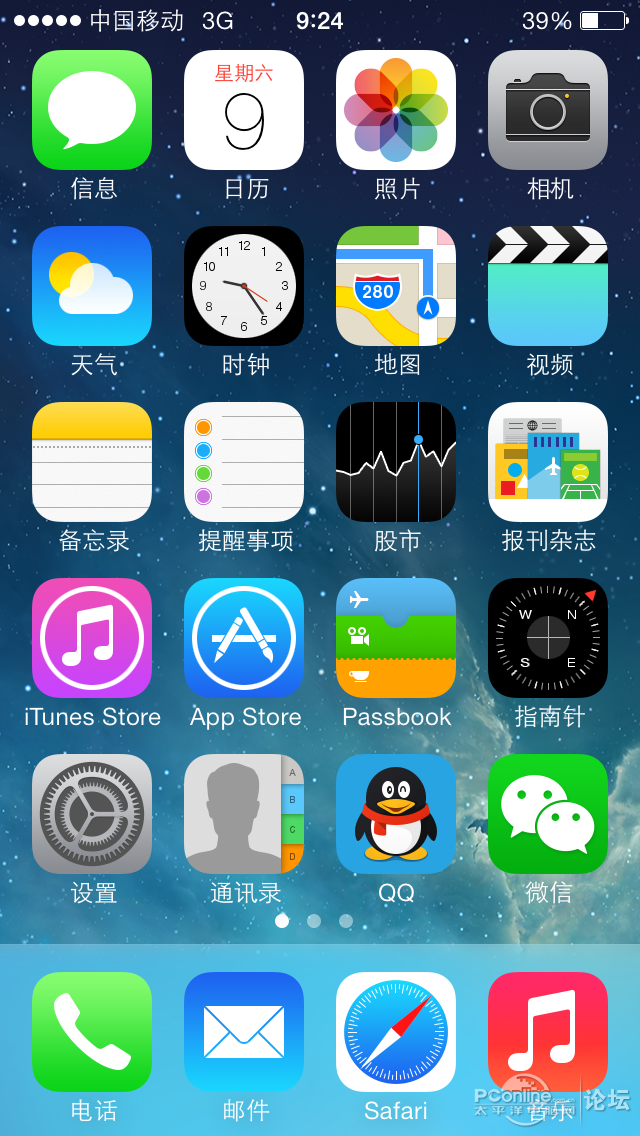Open the App Store
The height and width of the screenshot is (1136, 640).
click(244, 638)
